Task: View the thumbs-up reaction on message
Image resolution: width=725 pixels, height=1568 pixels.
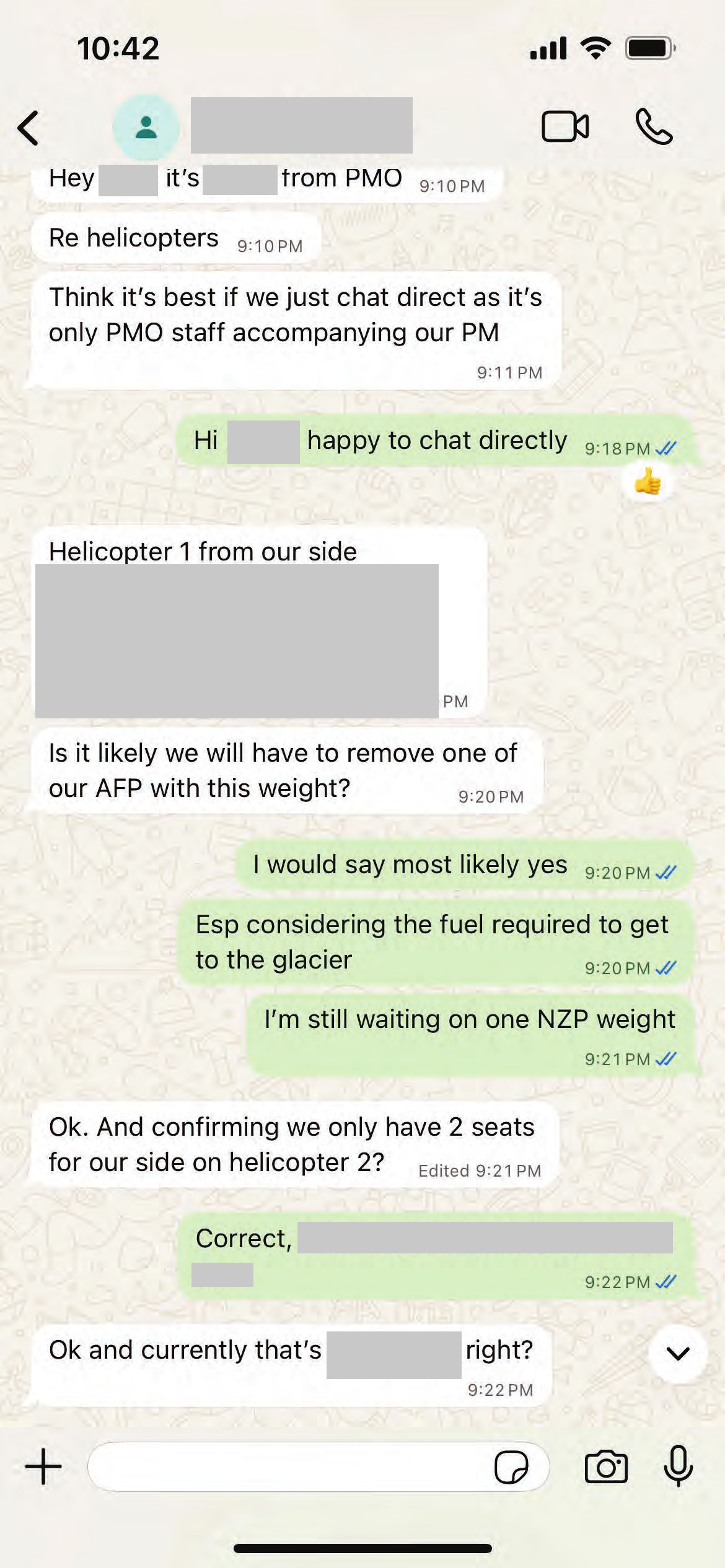Action: click(648, 482)
